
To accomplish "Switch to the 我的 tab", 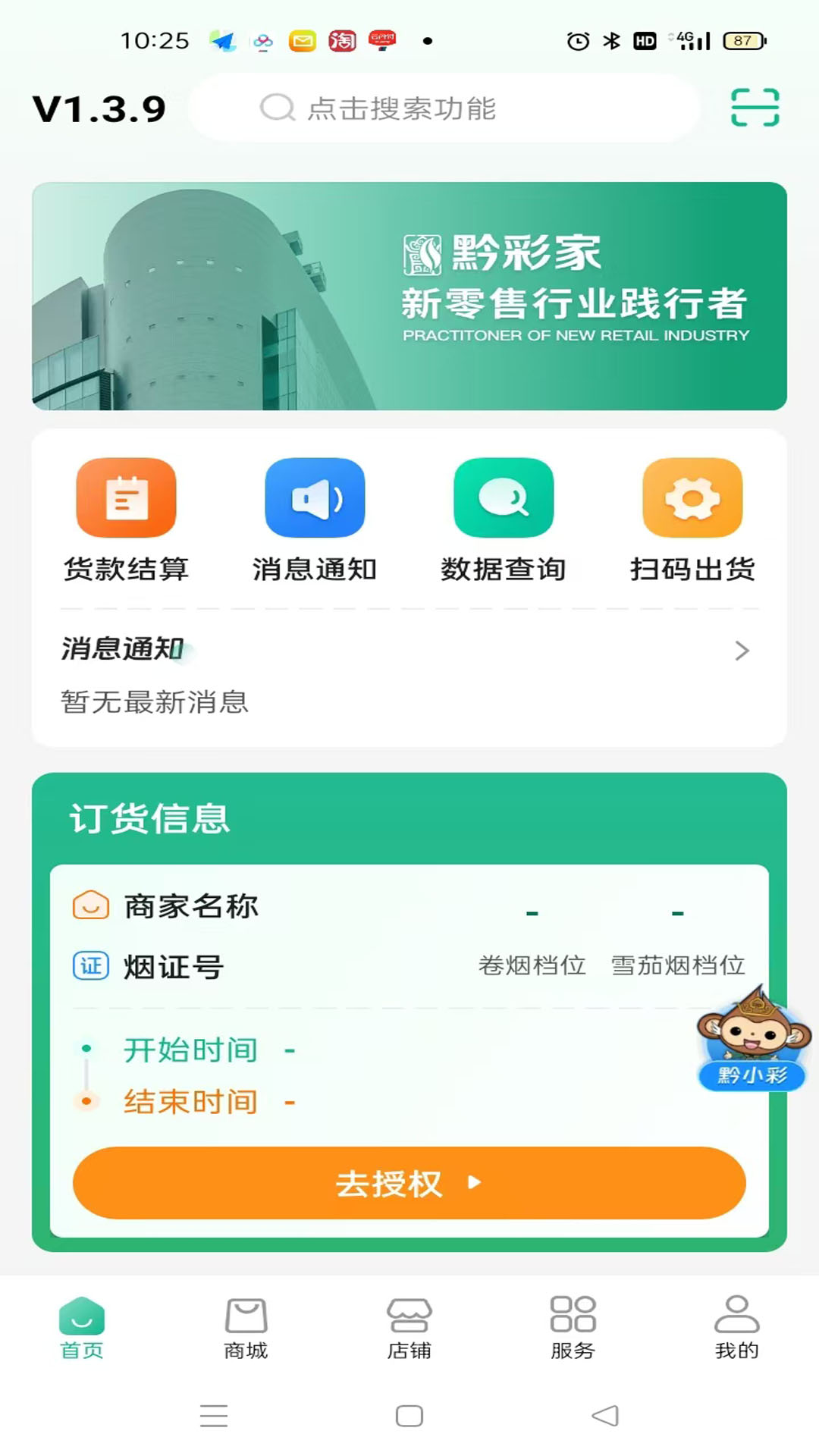I will click(736, 1327).
